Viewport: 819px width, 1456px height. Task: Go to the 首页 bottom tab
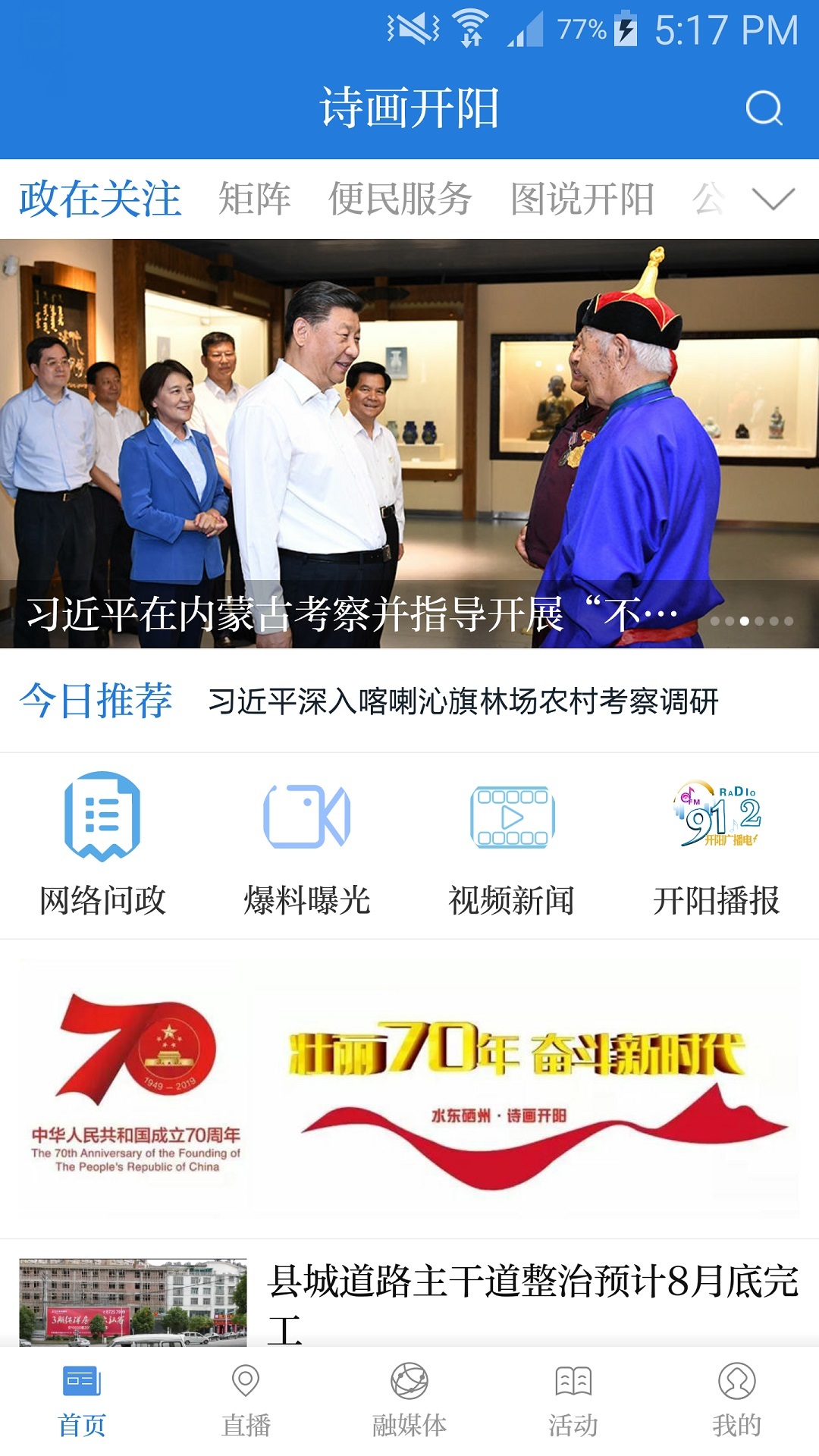82,1401
